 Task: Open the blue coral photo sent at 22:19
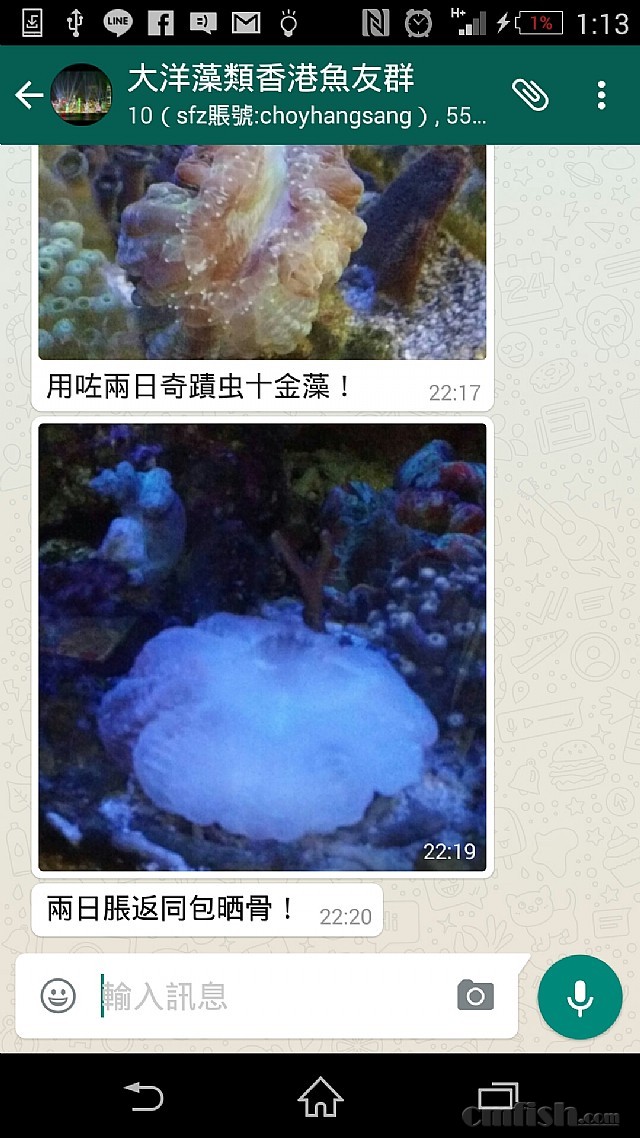click(262, 645)
